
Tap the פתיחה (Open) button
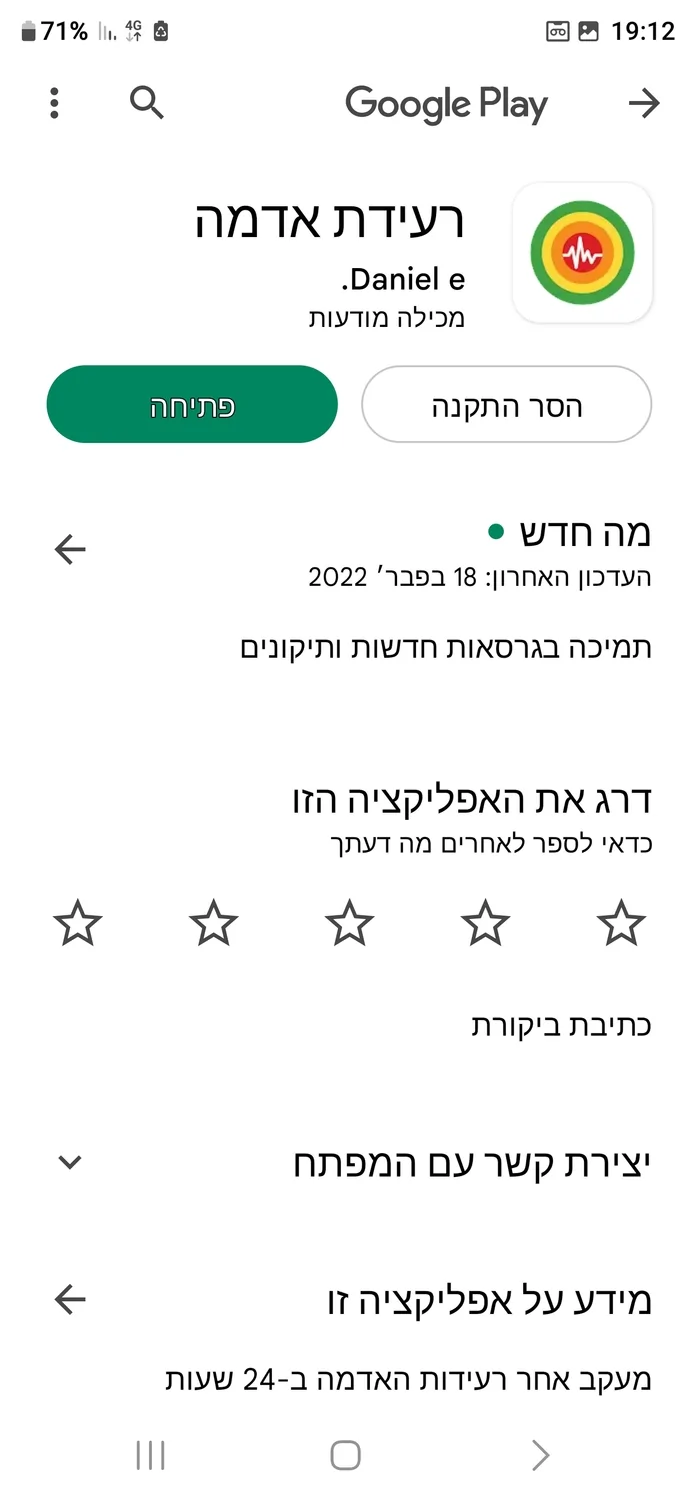192,405
